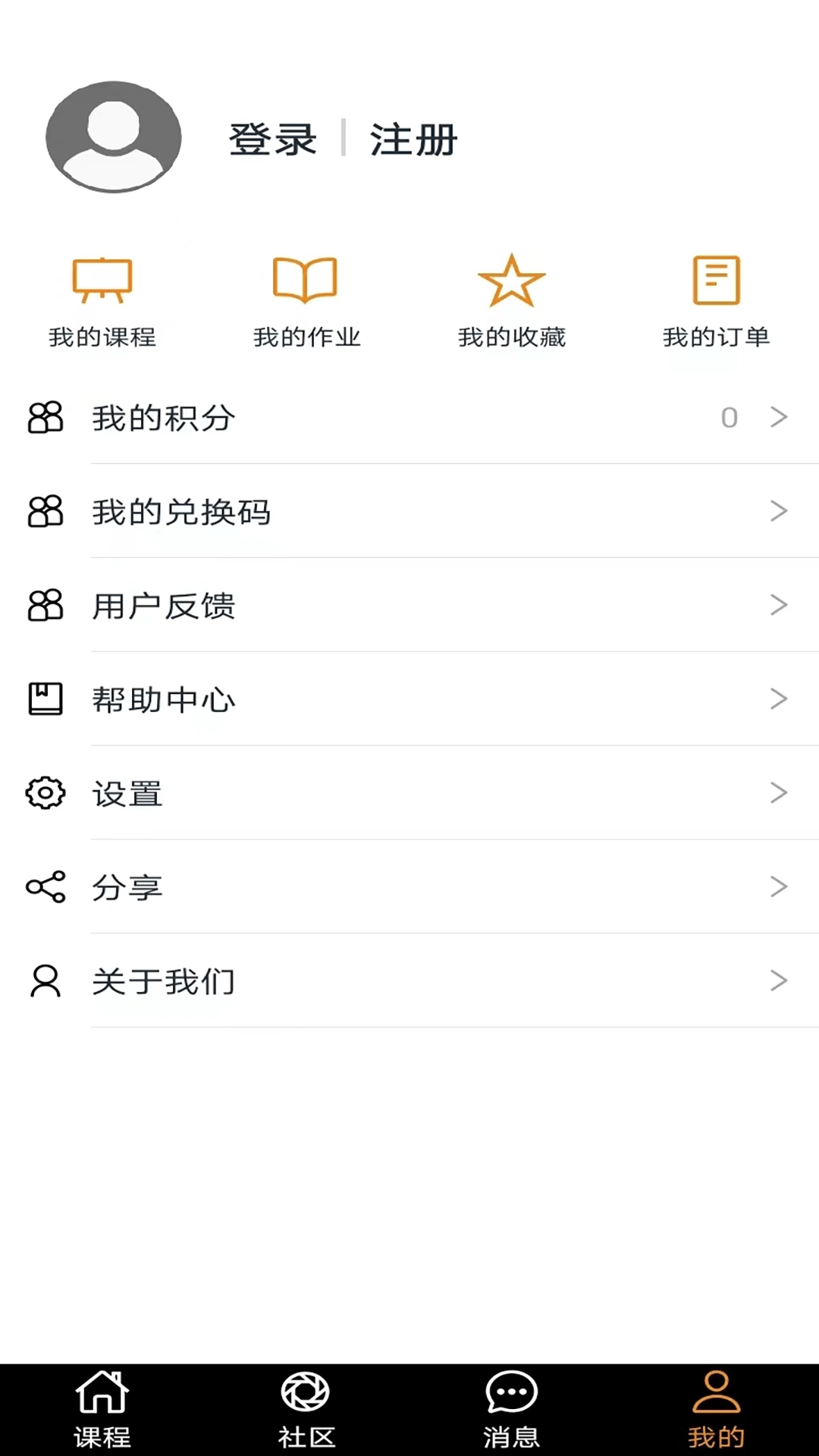Tap 注册 to register an account
This screenshot has height=1456, width=819.
pos(413,140)
